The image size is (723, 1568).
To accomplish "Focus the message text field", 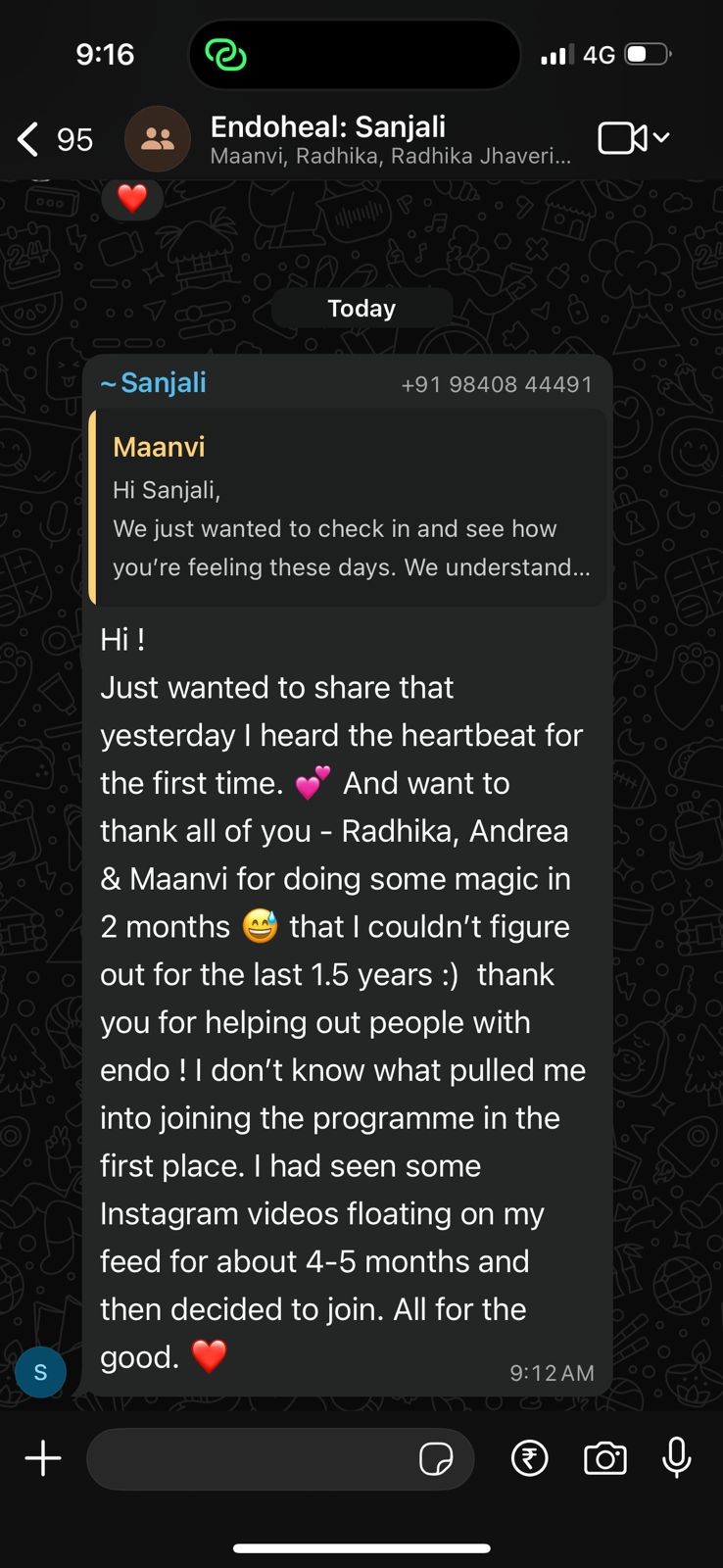I will [x=250, y=1458].
